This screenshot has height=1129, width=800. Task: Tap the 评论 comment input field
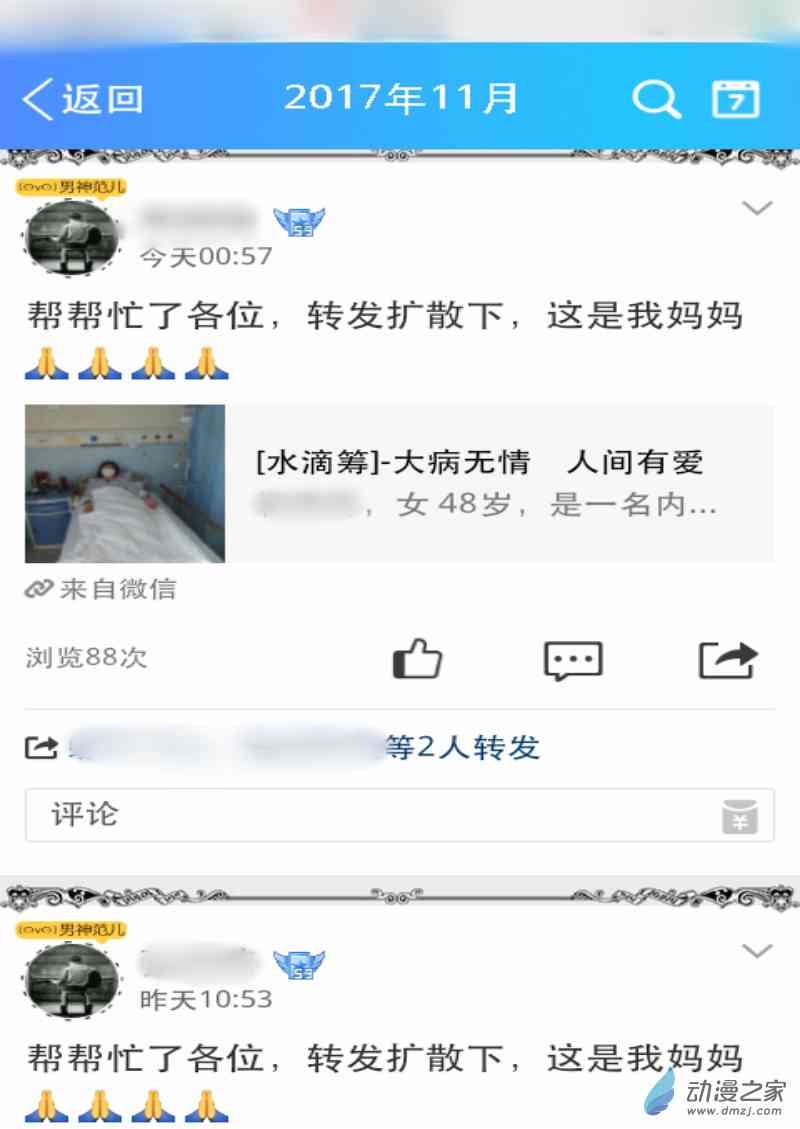pos(370,815)
